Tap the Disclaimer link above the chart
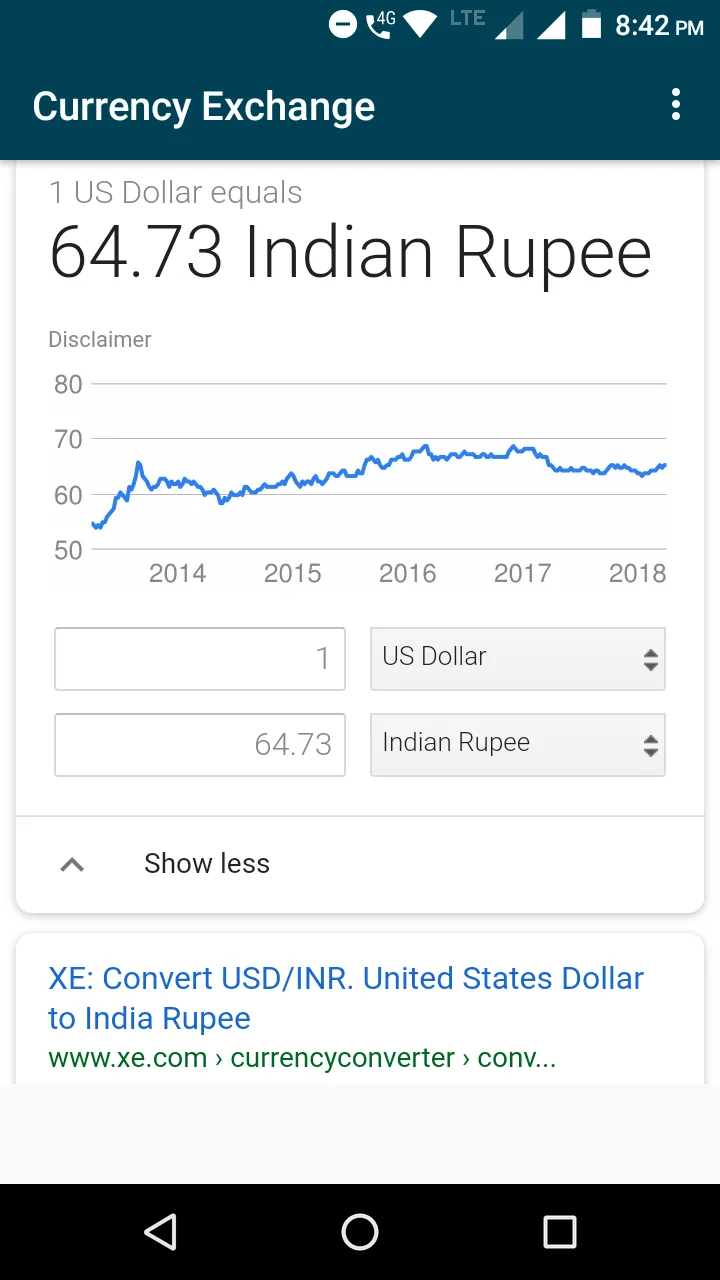Image resolution: width=720 pixels, height=1280 pixels. (100, 339)
